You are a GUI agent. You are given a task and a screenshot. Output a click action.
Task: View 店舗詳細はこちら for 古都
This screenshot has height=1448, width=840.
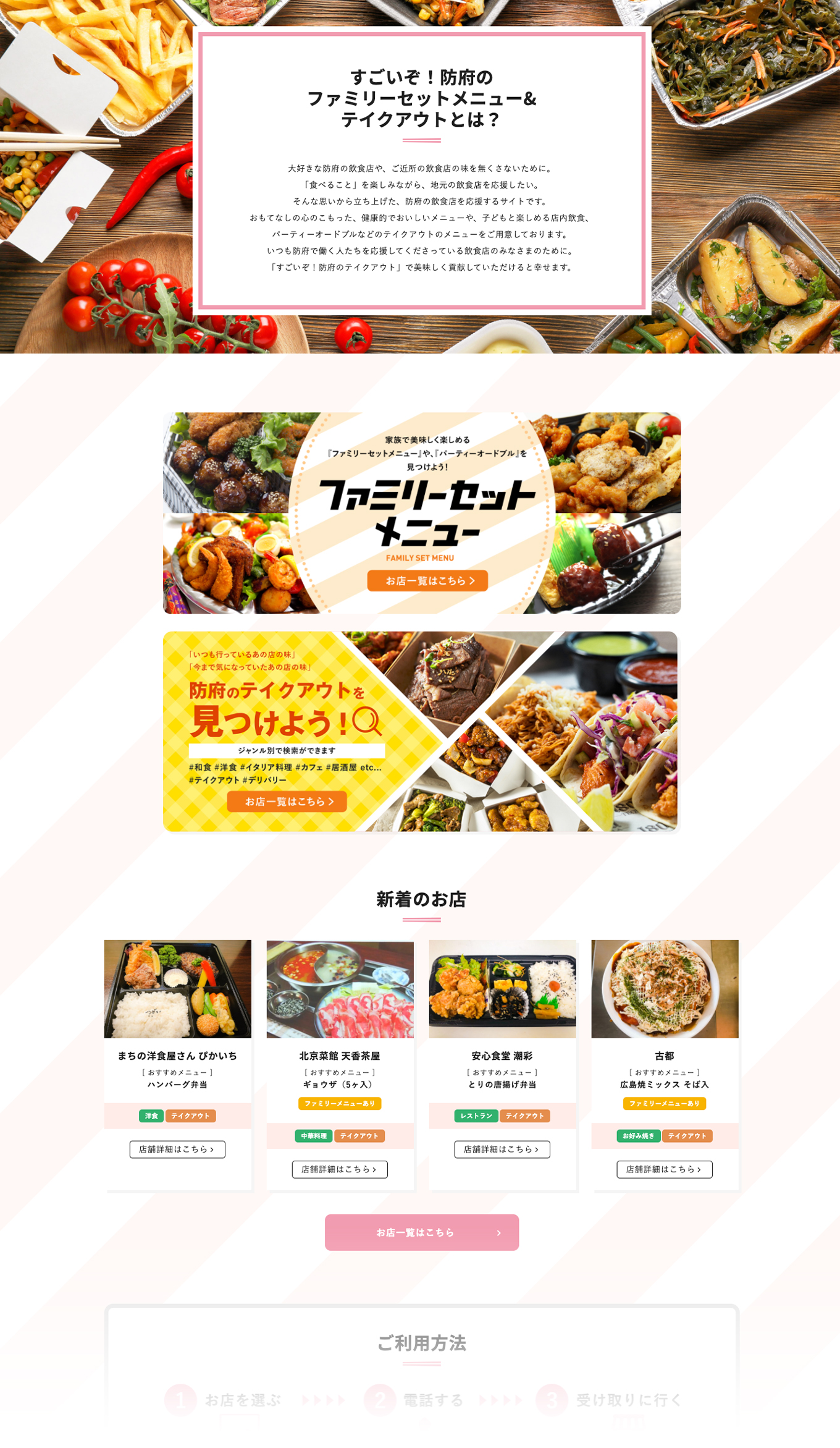tap(665, 1169)
